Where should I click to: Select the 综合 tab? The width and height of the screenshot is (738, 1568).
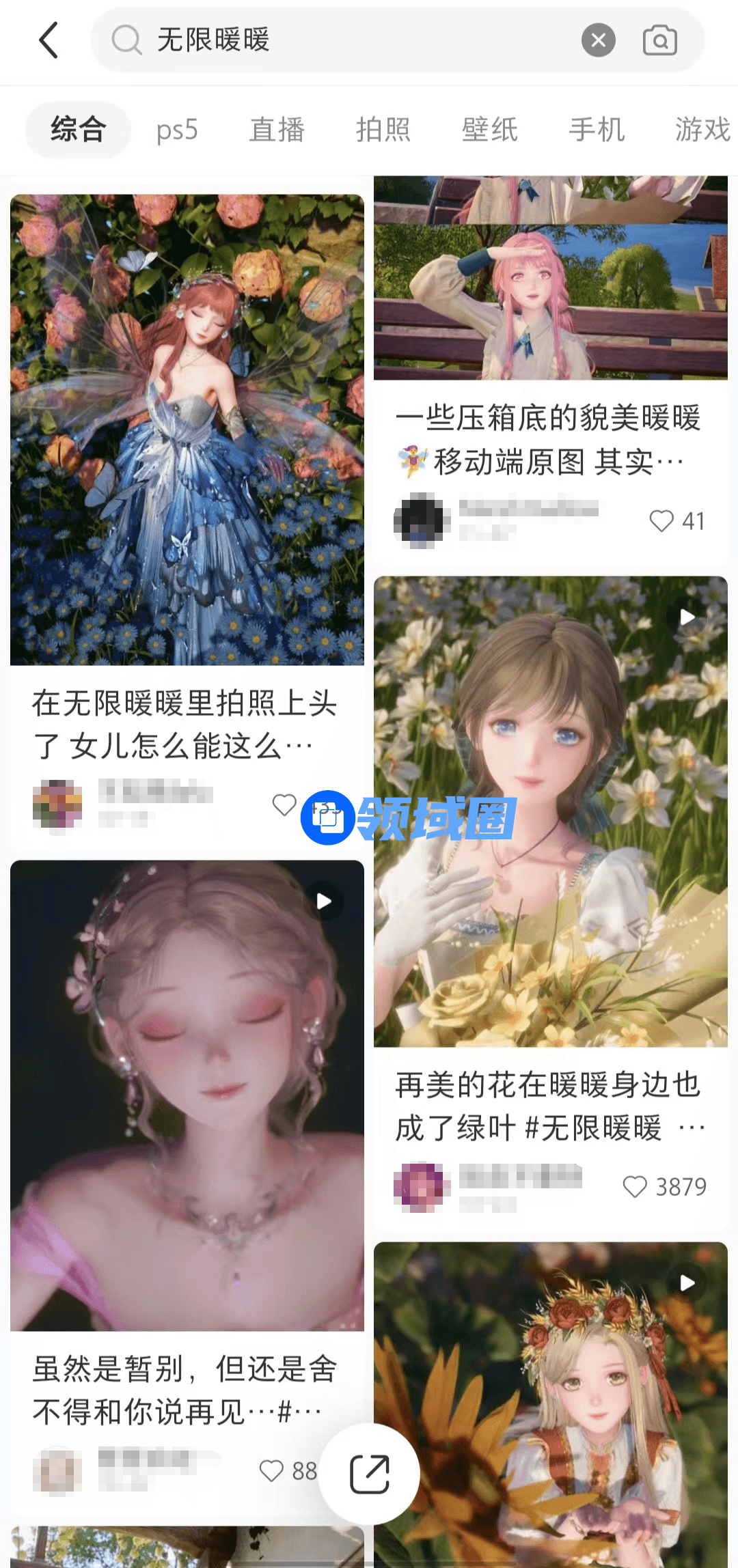click(x=78, y=129)
